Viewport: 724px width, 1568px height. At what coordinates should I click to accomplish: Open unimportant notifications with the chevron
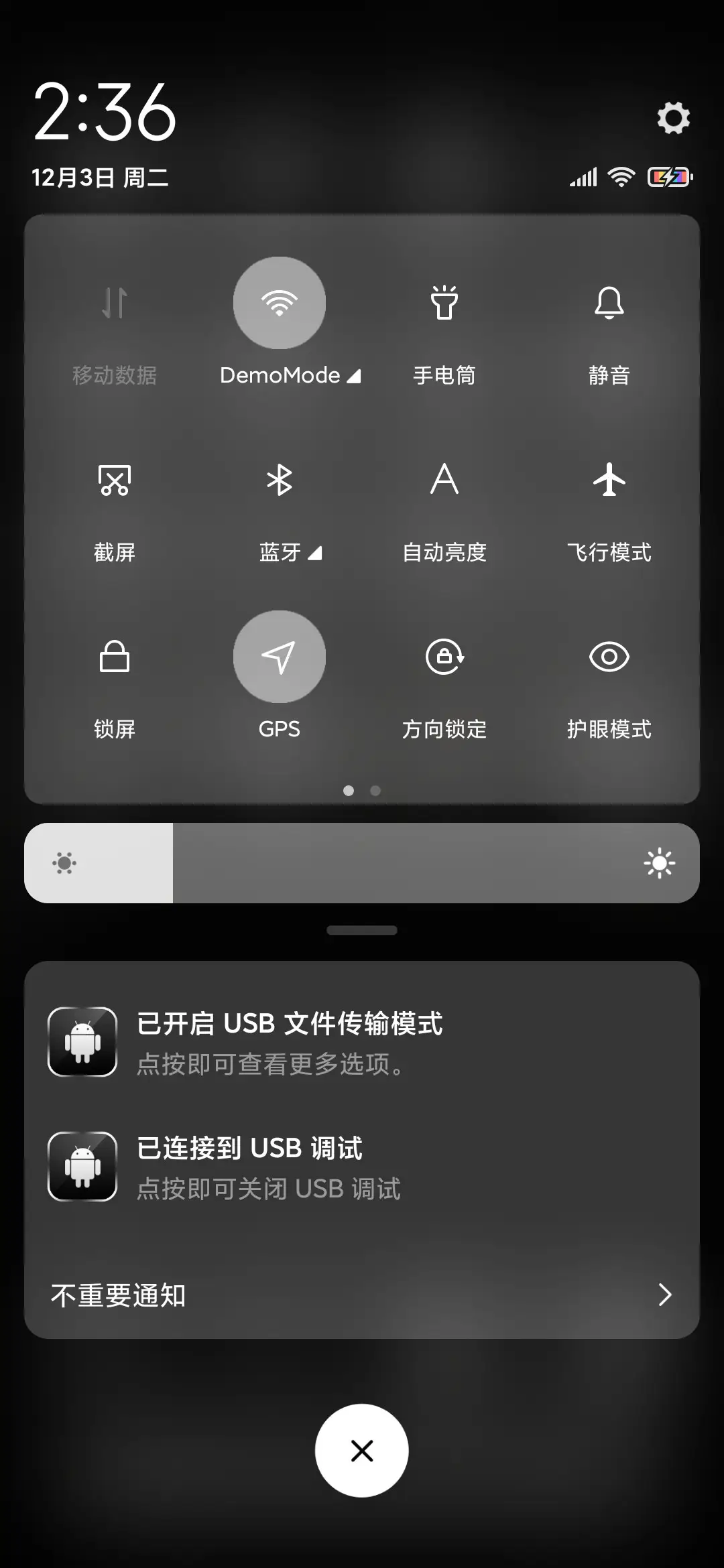click(664, 1295)
